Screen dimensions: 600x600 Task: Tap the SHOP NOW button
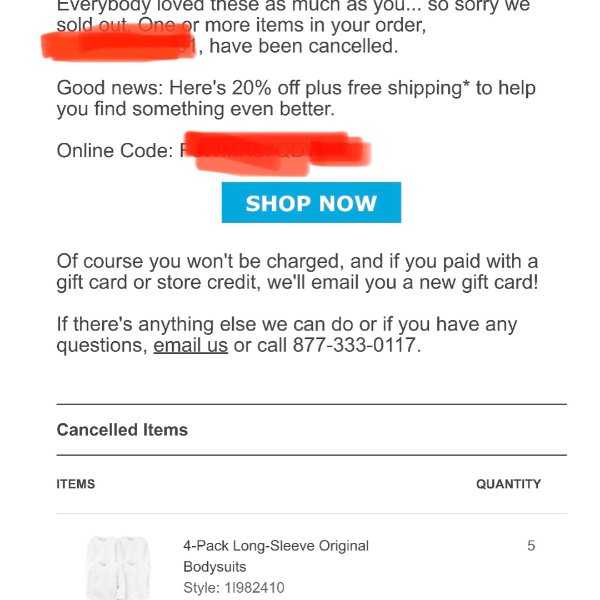click(x=311, y=203)
